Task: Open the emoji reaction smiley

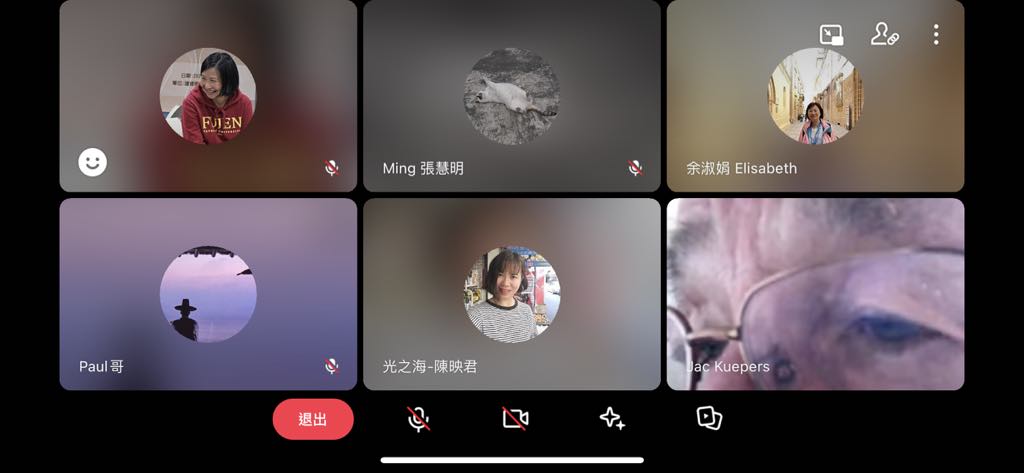Action: 93,162
